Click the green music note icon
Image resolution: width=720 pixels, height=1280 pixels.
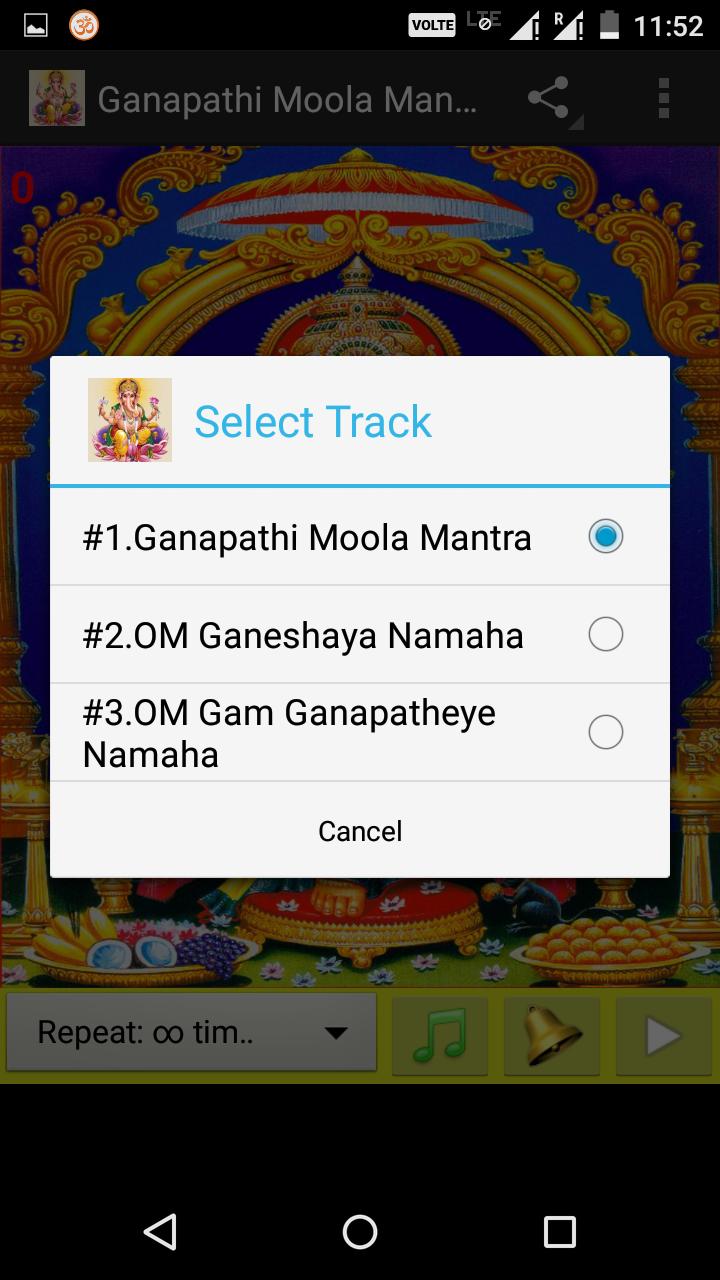click(440, 1035)
